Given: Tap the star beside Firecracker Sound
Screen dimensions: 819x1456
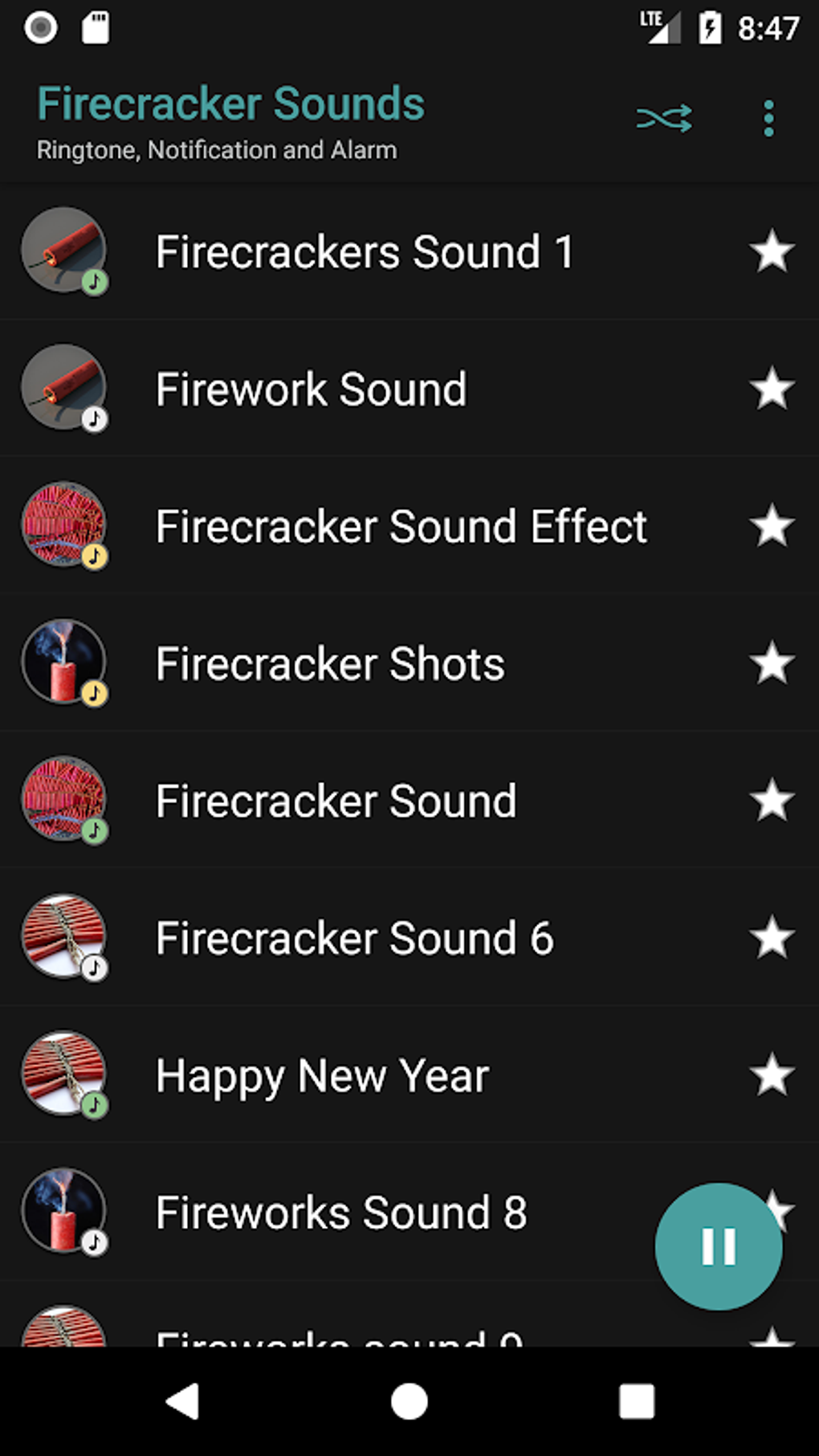Looking at the screenshot, I should [x=772, y=801].
